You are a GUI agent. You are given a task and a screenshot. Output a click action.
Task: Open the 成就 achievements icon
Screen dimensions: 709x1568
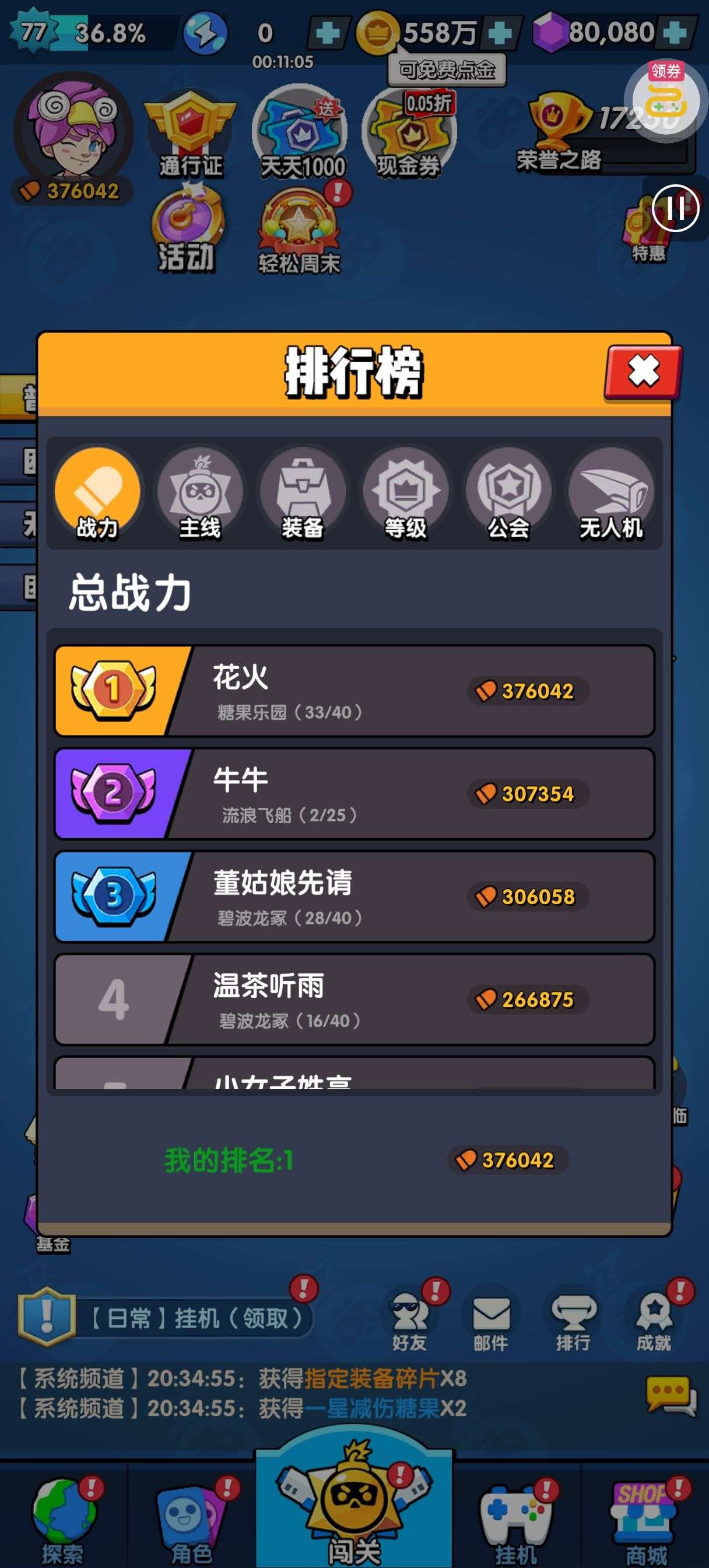pos(654,1322)
